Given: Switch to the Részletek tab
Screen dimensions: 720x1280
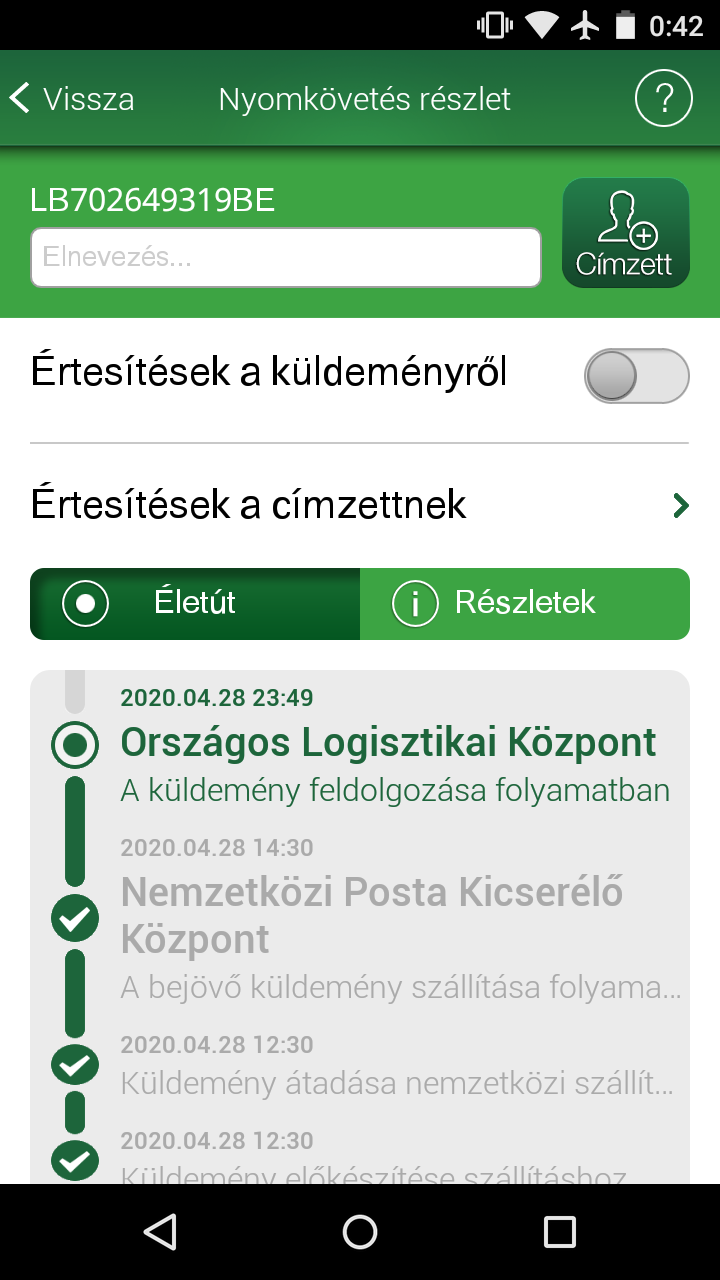Looking at the screenshot, I should pyautogui.click(x=525, y=603).
